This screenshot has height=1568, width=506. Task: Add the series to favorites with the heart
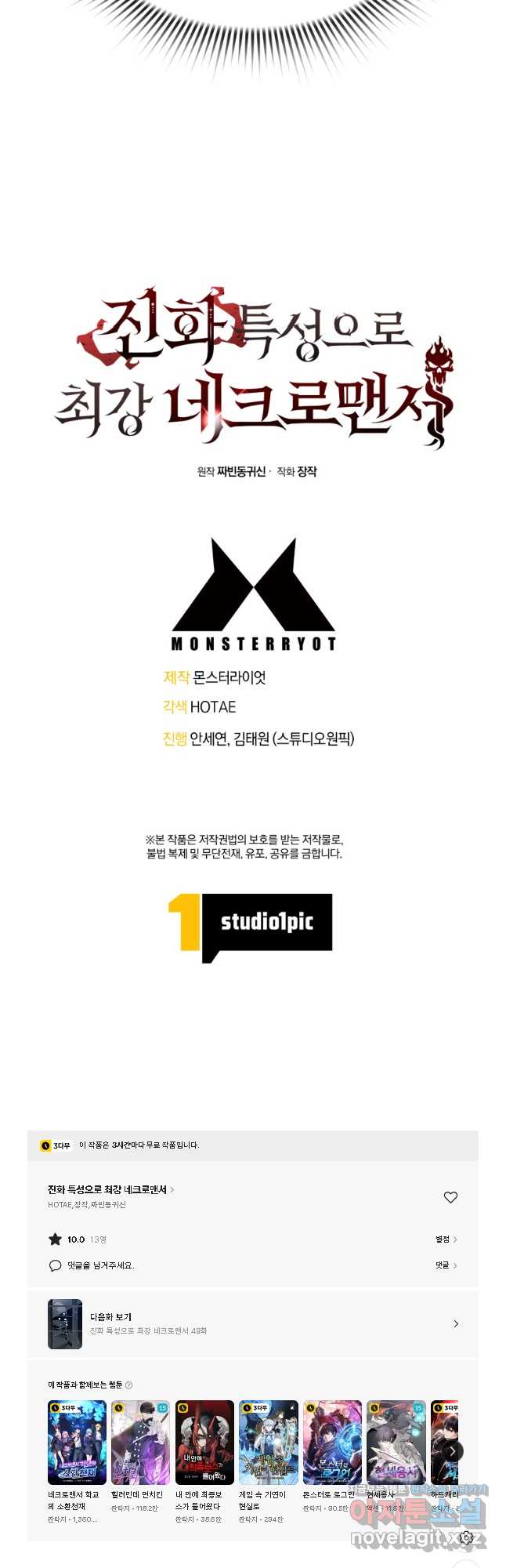pyautogui.click(x=450, y=1197)
